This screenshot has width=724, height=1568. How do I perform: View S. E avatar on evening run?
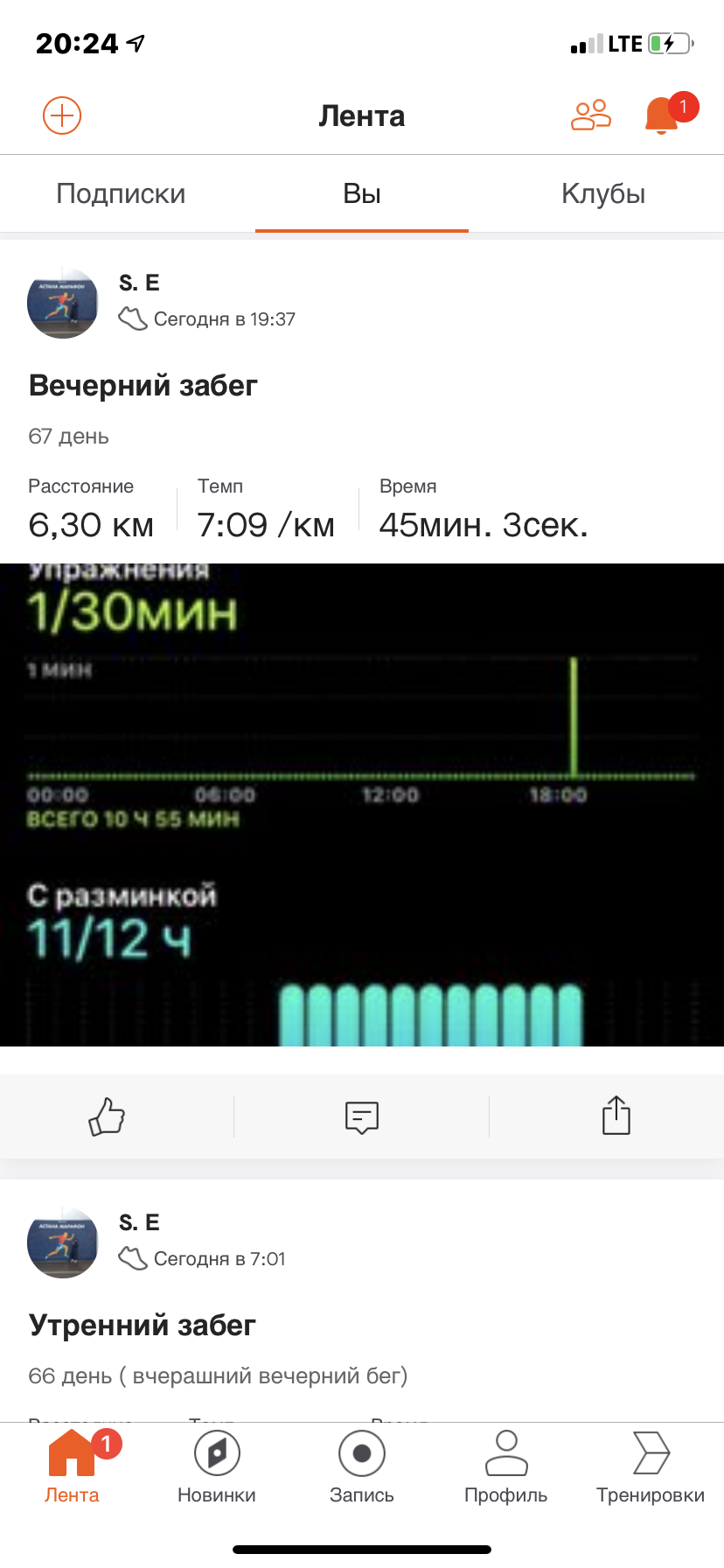[x=63, y=304]
